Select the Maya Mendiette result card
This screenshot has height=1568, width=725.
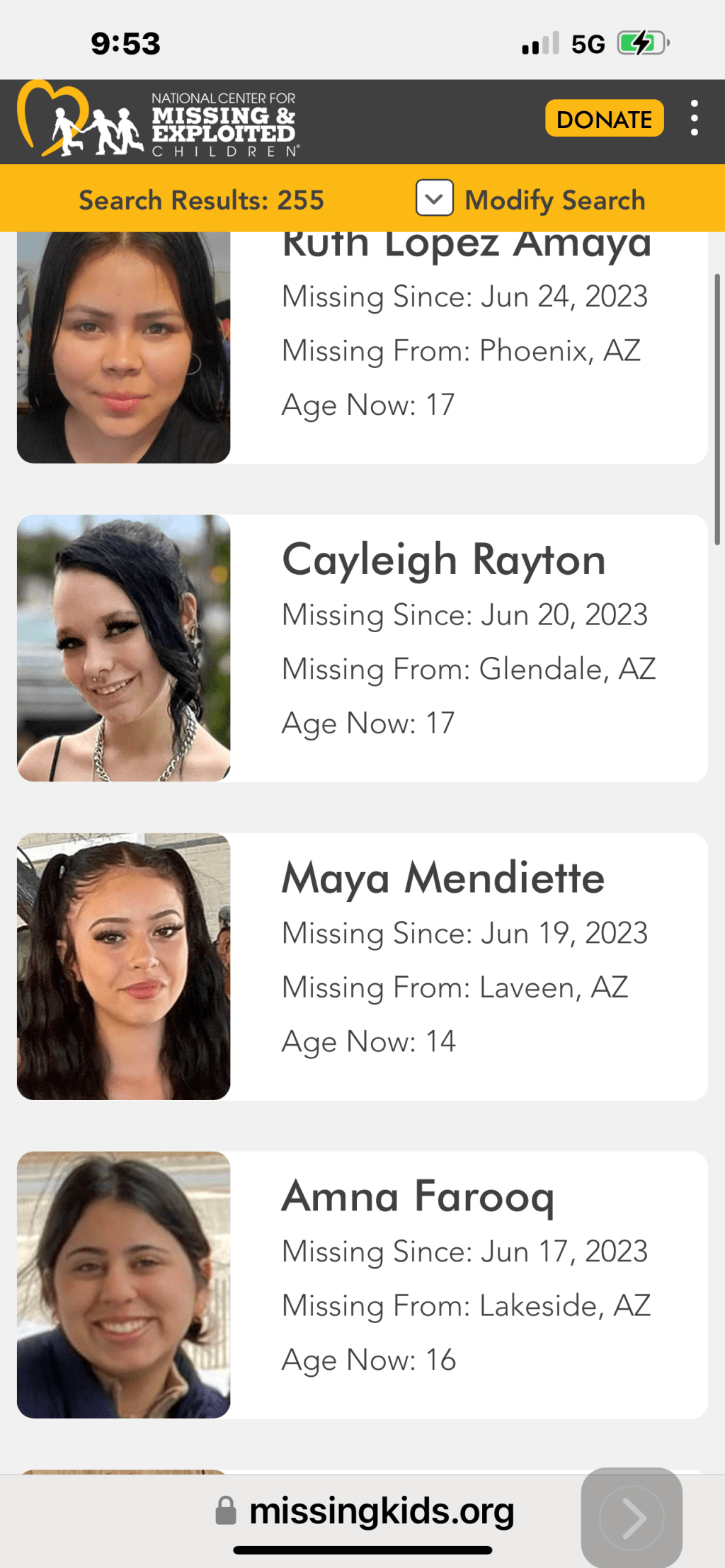pyautogui.click(x=443, y=879)
